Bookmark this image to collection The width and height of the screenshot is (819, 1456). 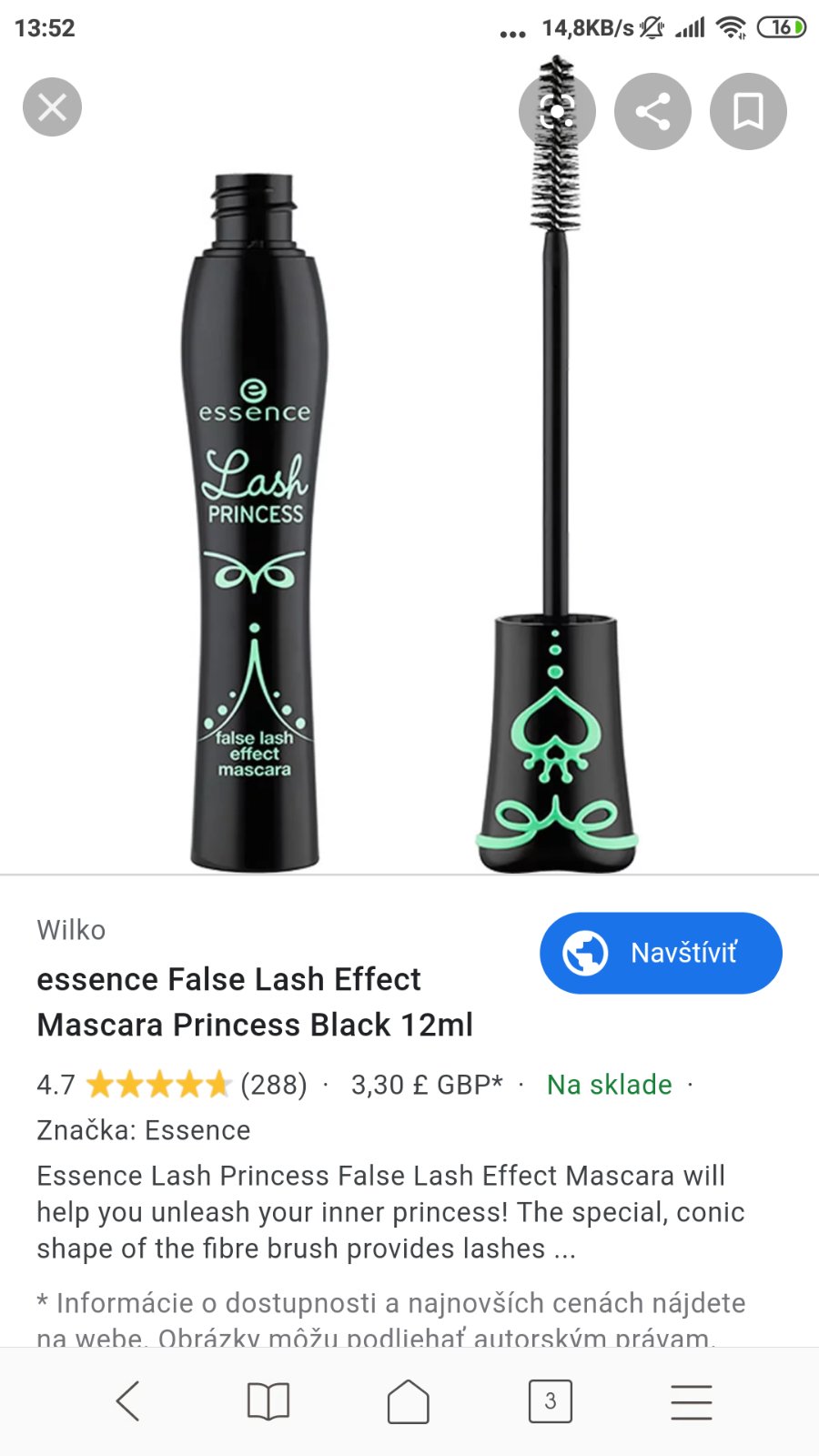[748, 111]
